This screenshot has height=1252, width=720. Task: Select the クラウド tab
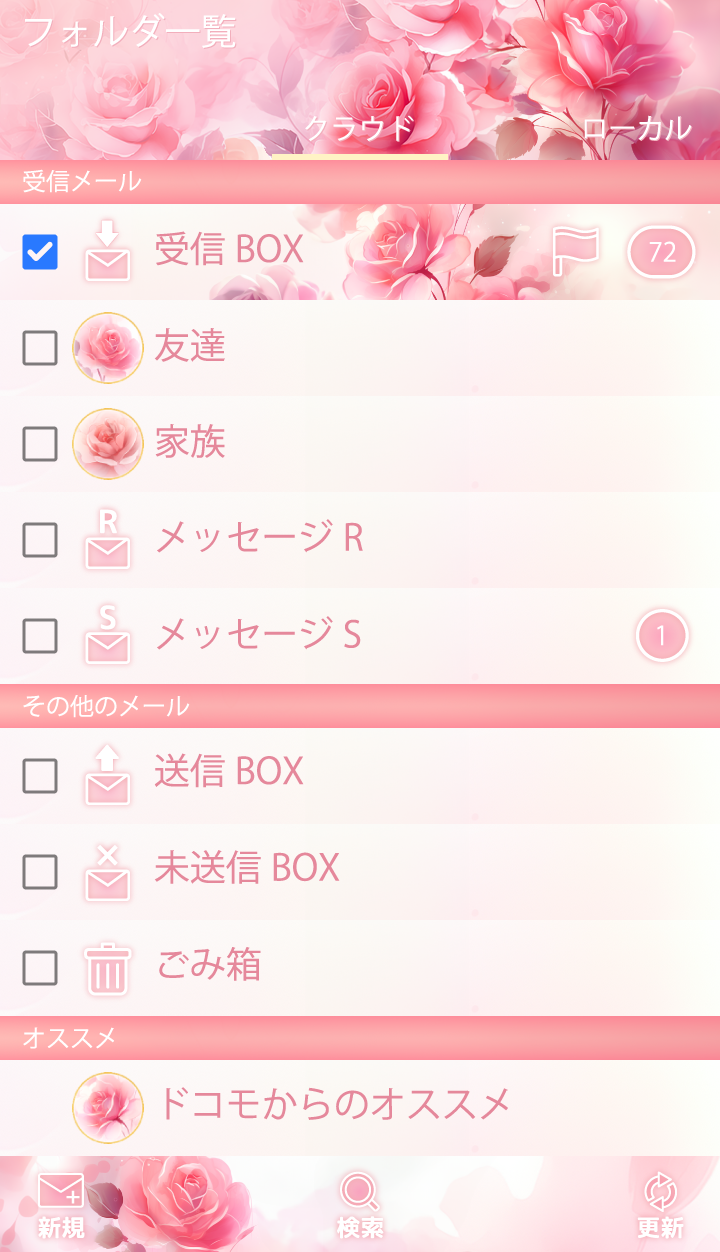point(359,129)
